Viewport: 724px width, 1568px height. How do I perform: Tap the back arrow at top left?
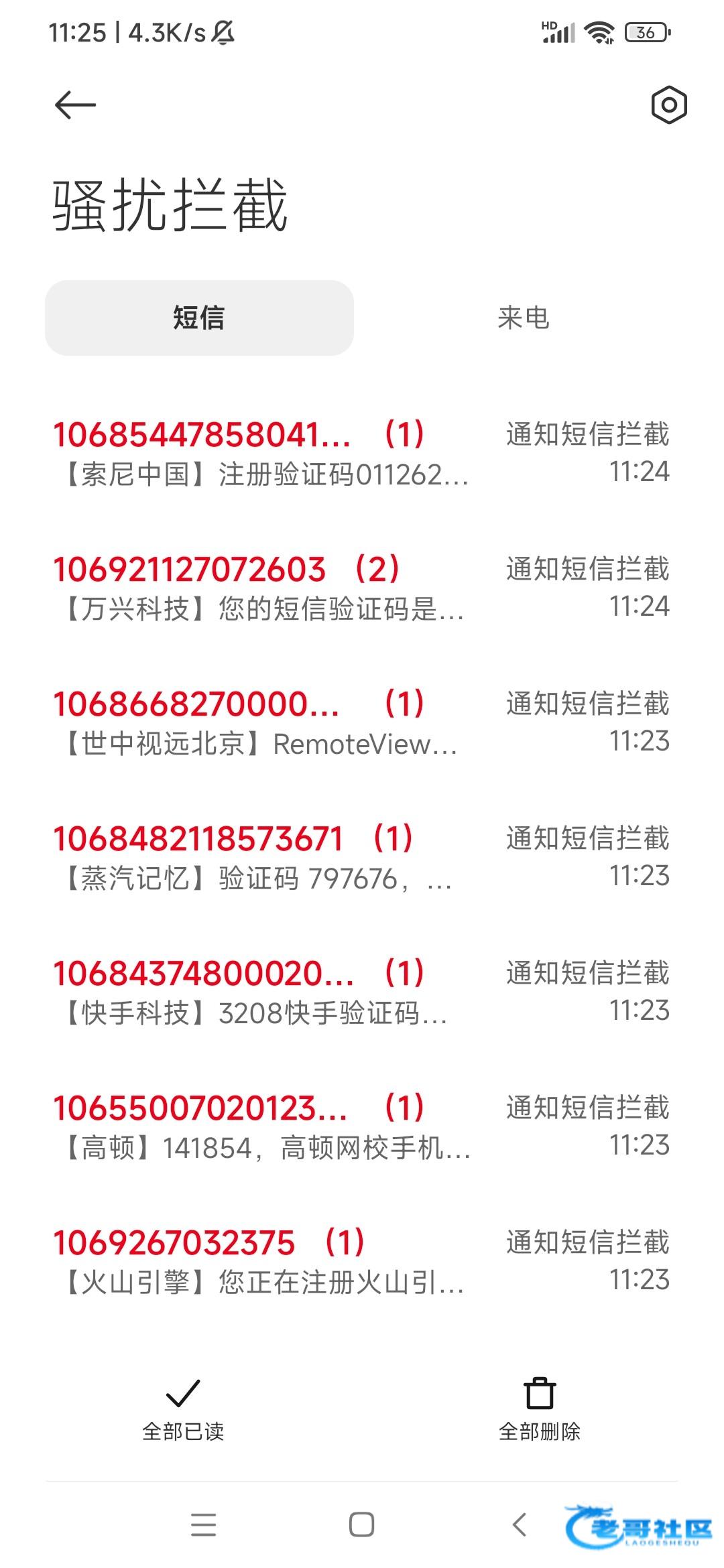(75, 105)
